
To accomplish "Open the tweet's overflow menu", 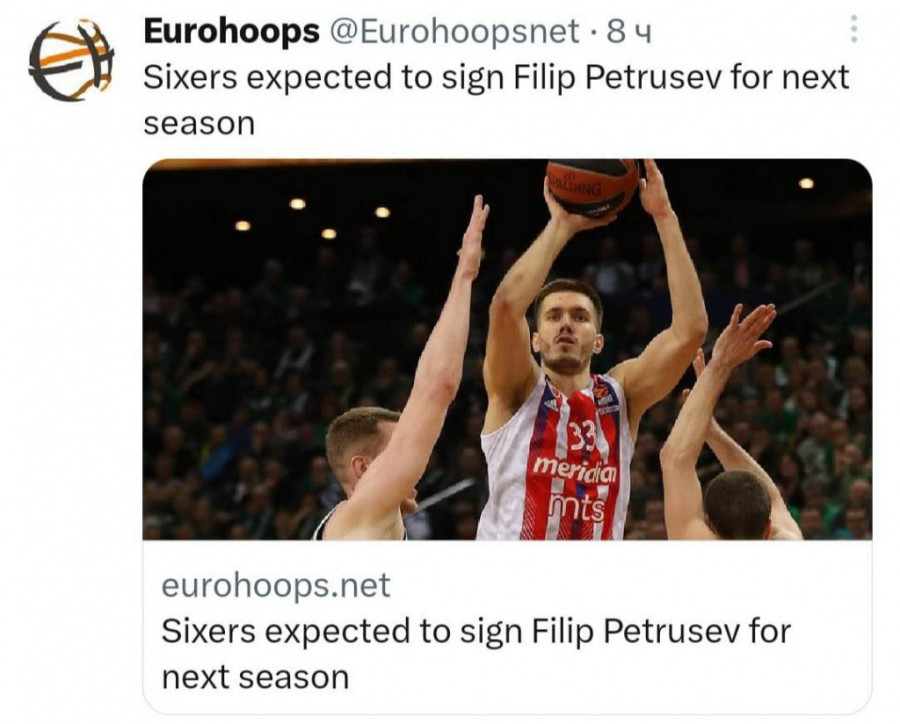I will click(853, 30).
